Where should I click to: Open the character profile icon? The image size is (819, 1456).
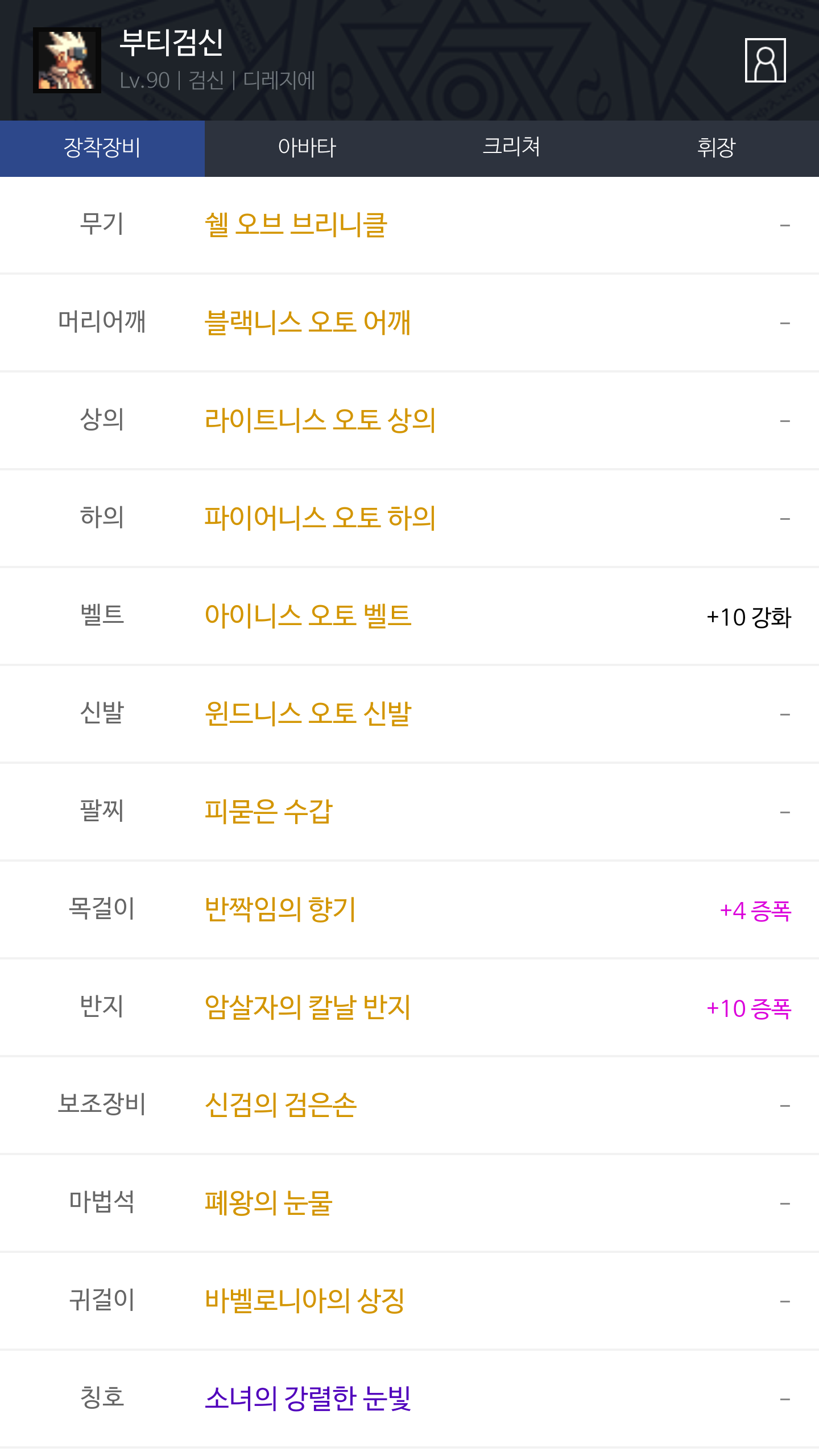[765, 60]
